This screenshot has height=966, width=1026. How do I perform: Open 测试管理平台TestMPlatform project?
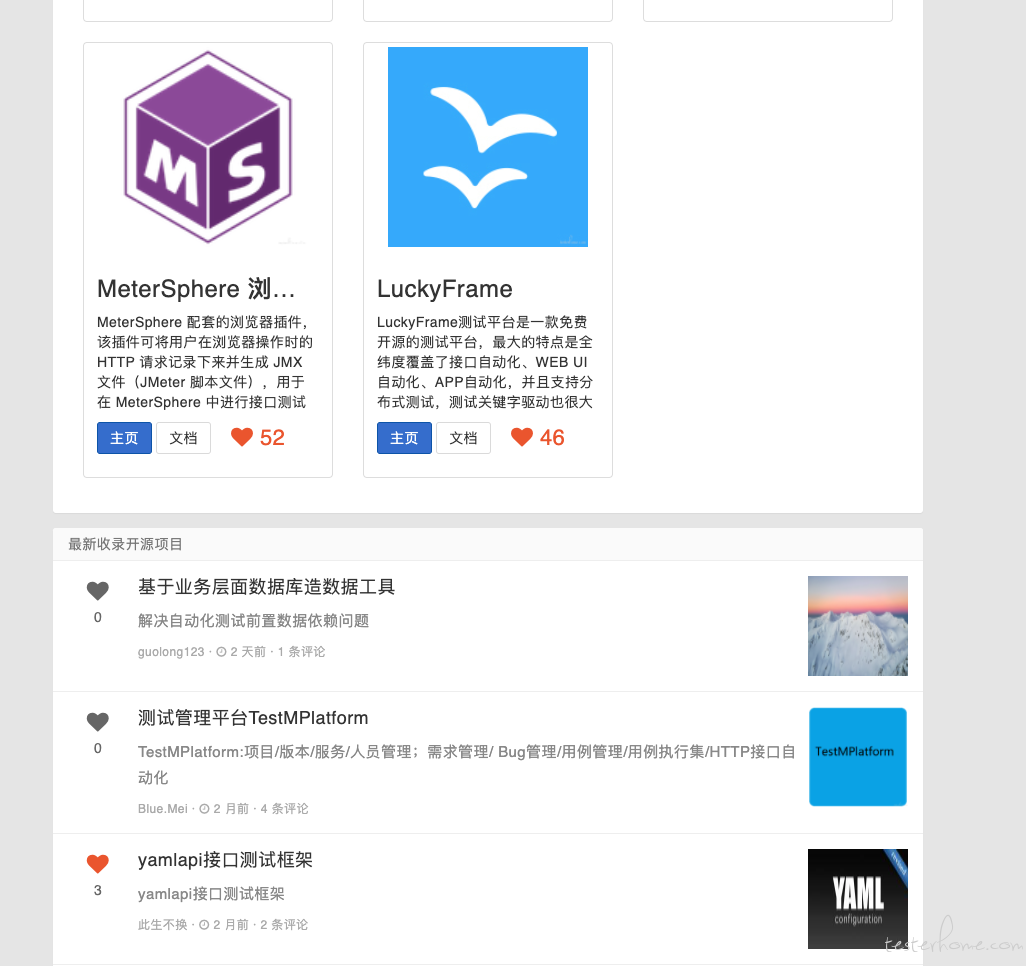click(x=253, y=718)
